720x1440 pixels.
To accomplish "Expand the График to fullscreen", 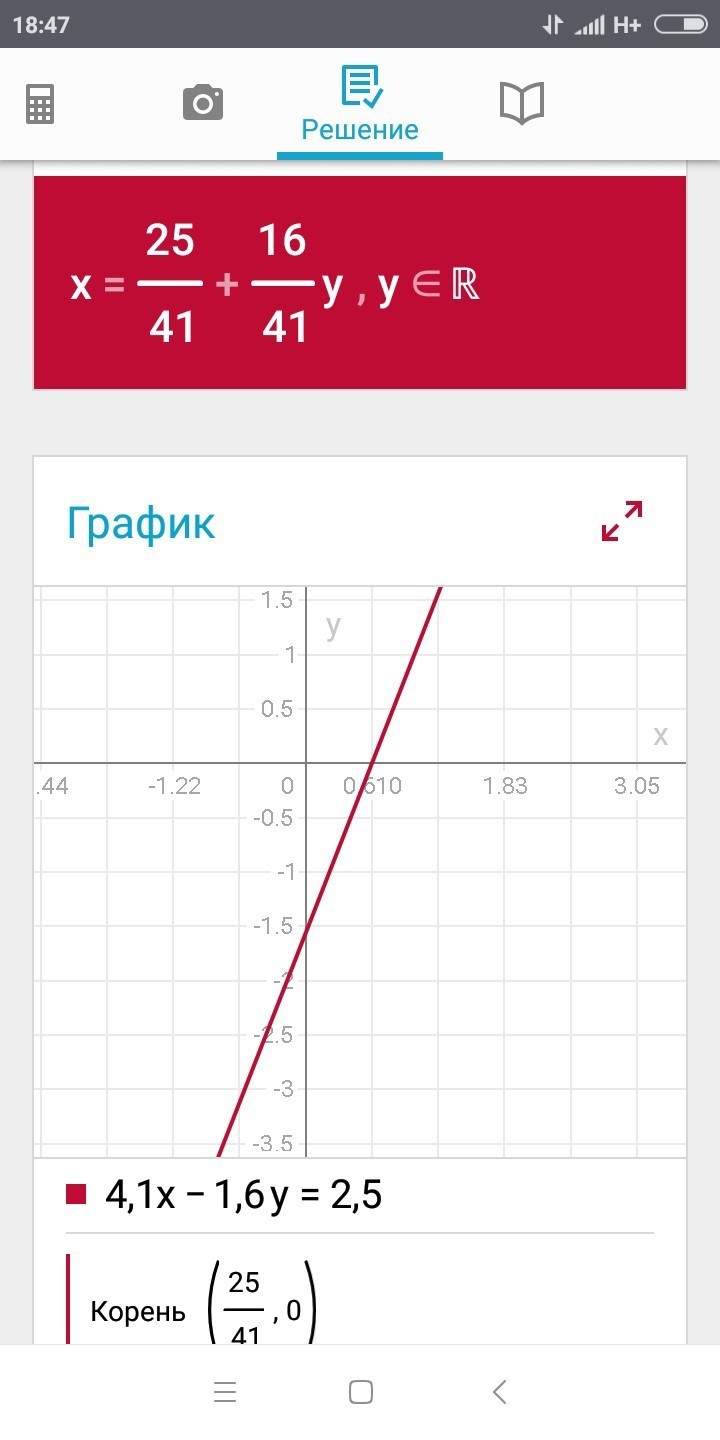I will click(x=622, y=521).
